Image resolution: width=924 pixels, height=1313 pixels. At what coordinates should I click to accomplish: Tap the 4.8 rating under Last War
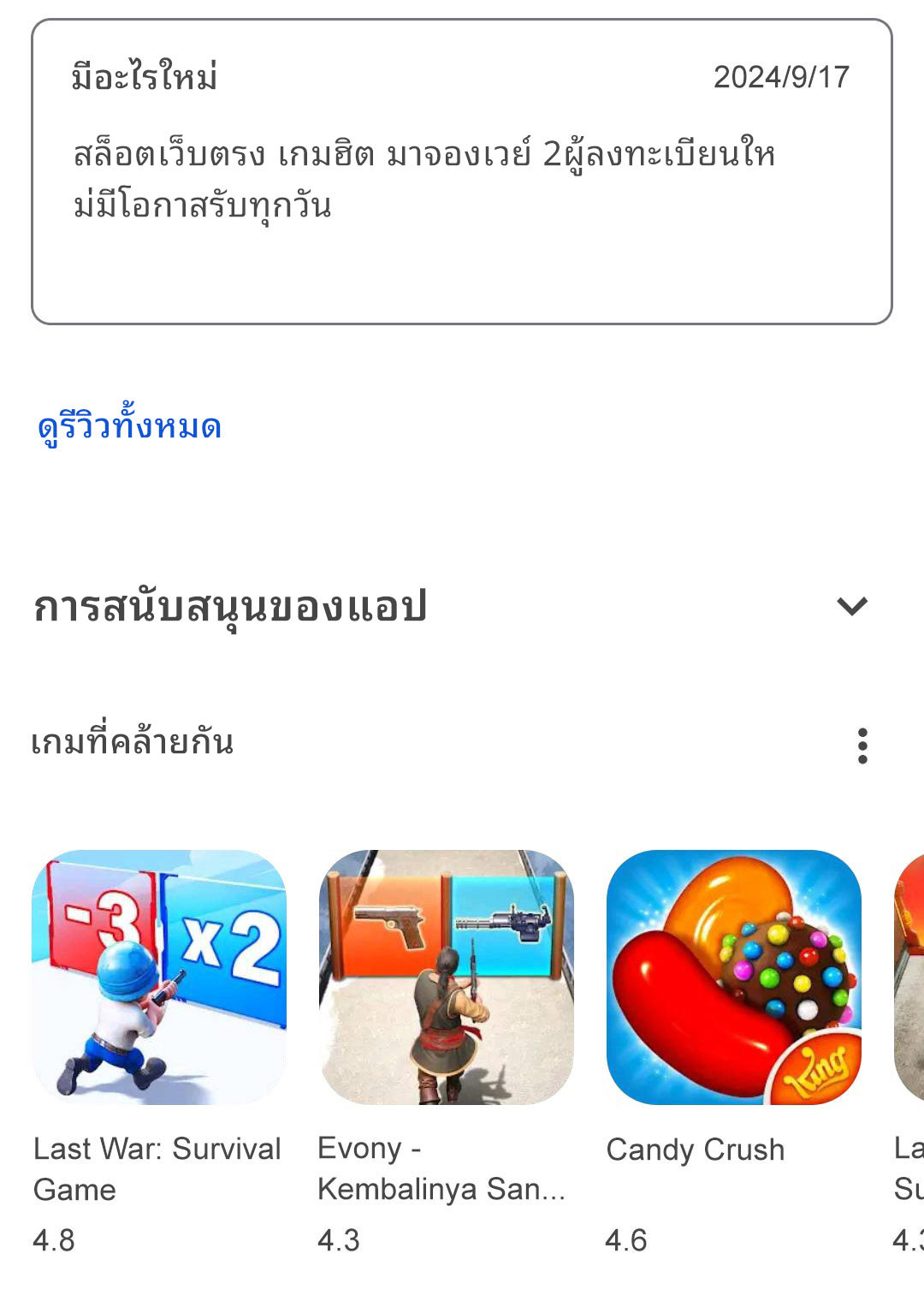(50, 1239)
